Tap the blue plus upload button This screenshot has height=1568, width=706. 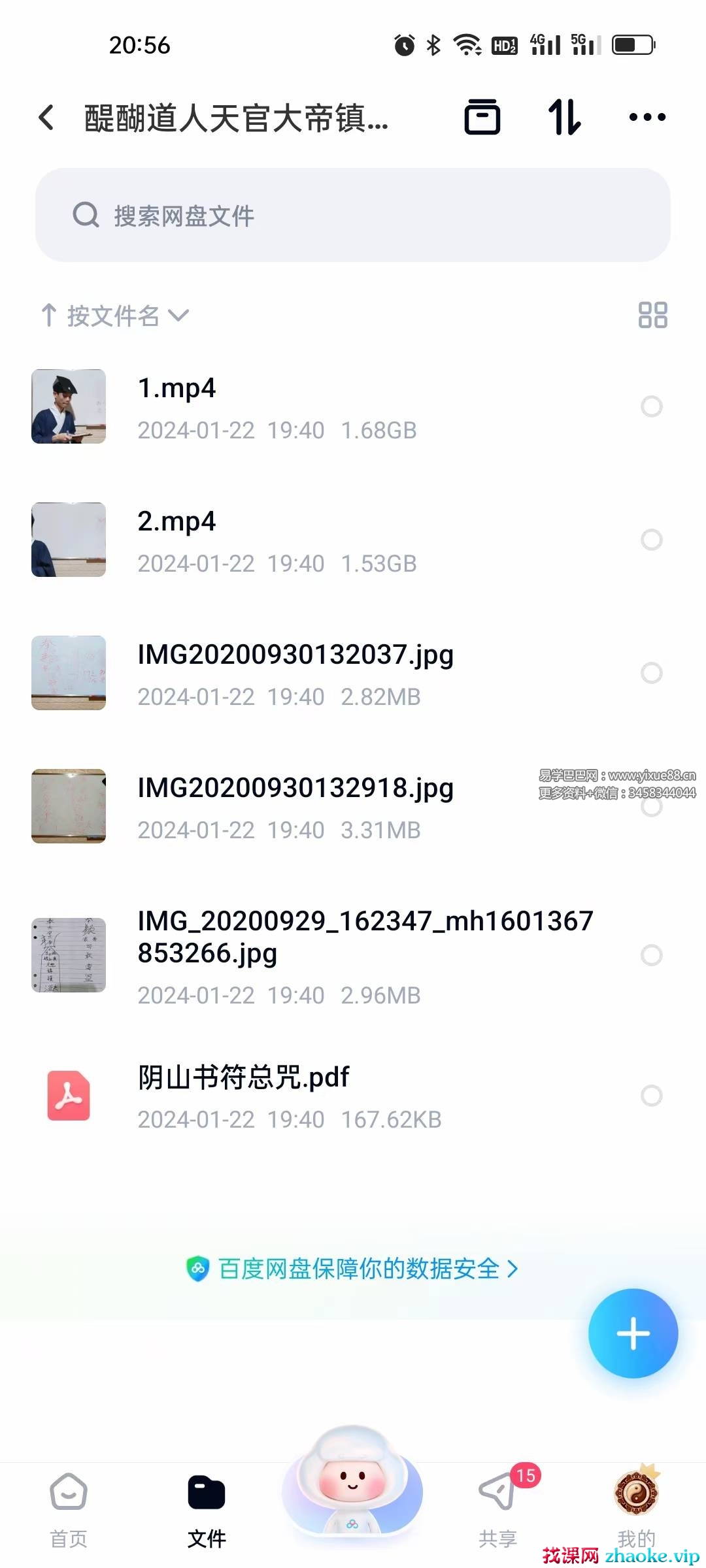pos(633,1334)
